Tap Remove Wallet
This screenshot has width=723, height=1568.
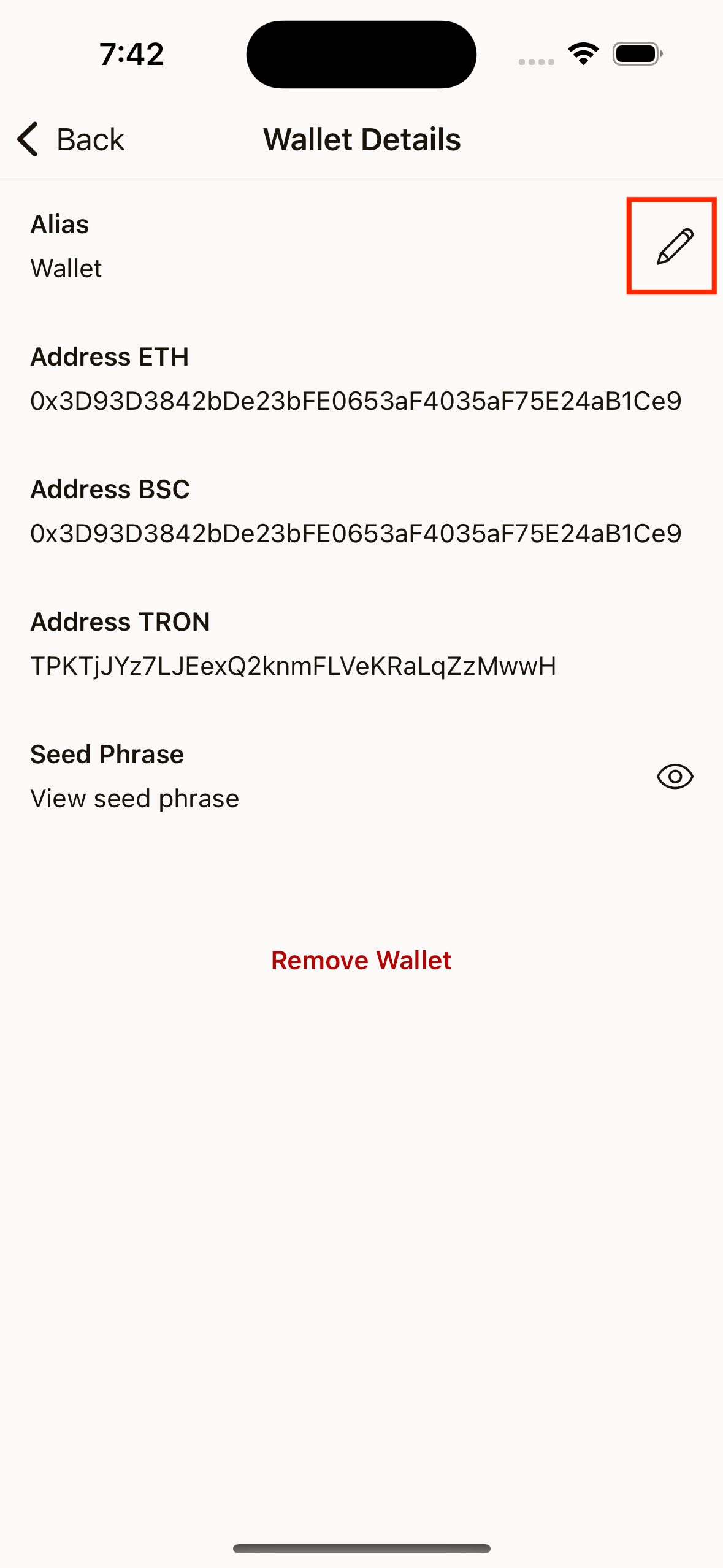click(x=361, y=960)
